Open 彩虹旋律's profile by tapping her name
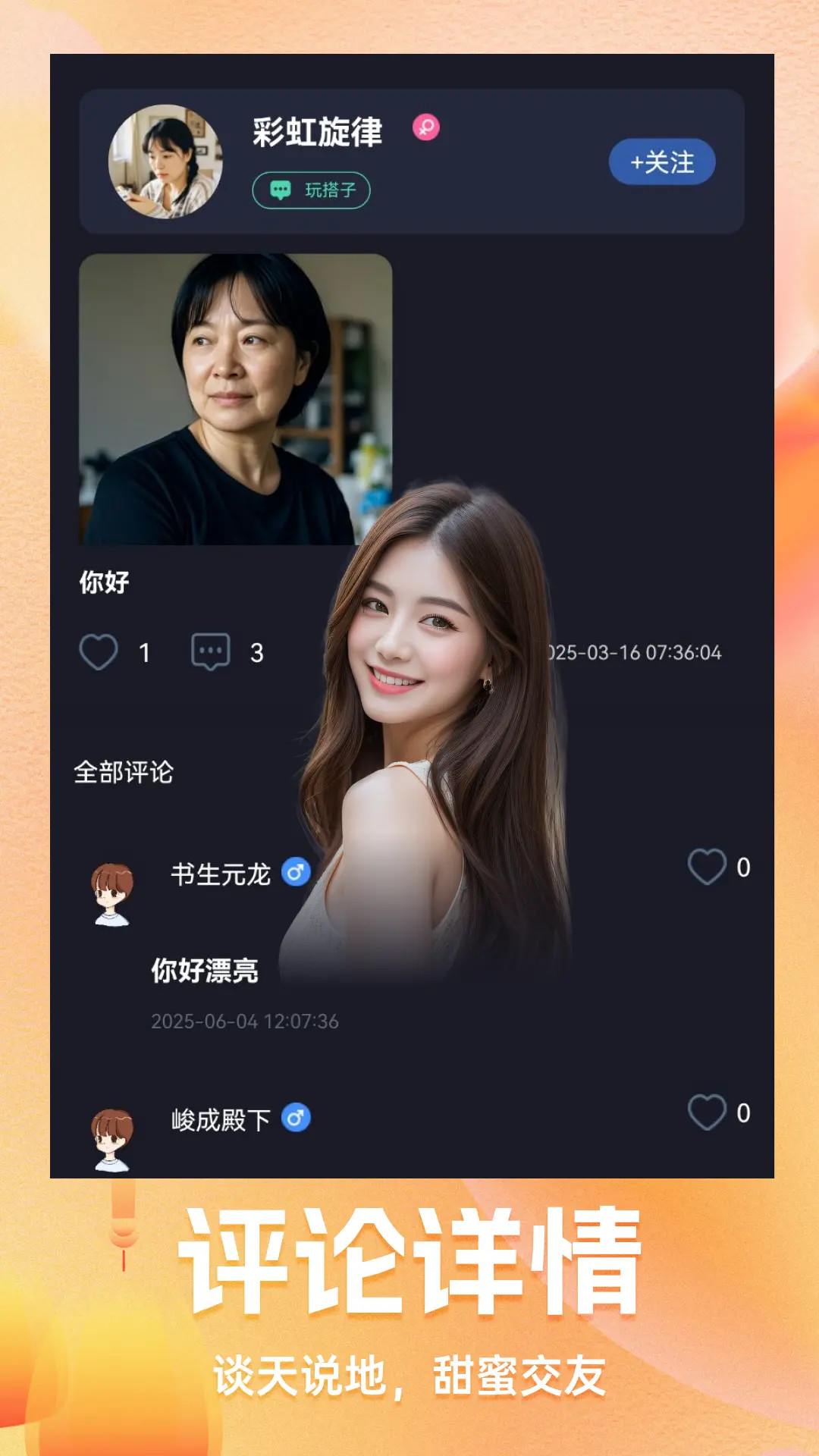The height and width of the screenshot is (1456, 819). [316, 129]
